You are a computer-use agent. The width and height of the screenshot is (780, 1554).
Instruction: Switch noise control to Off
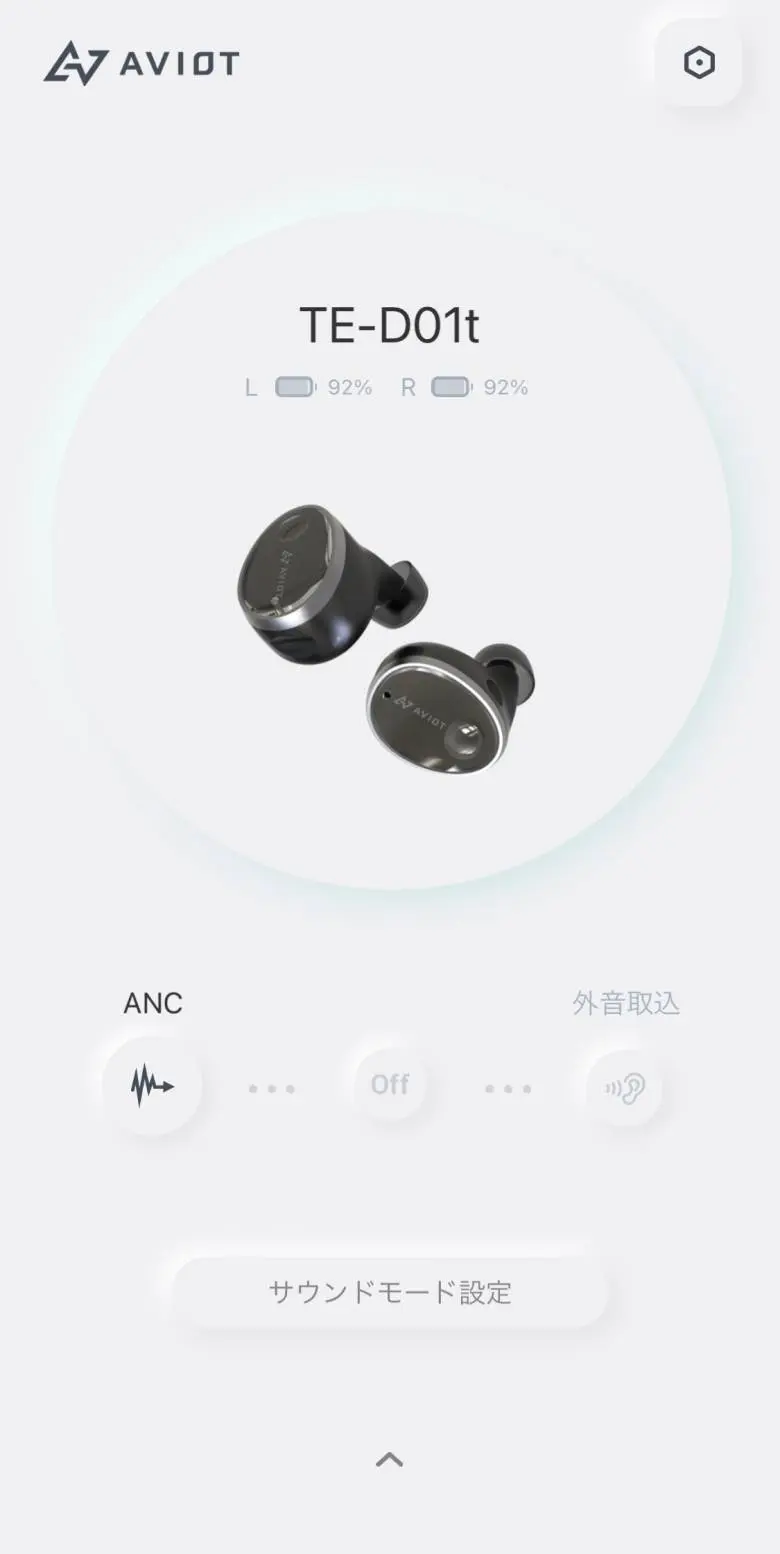pos(390,1086)
